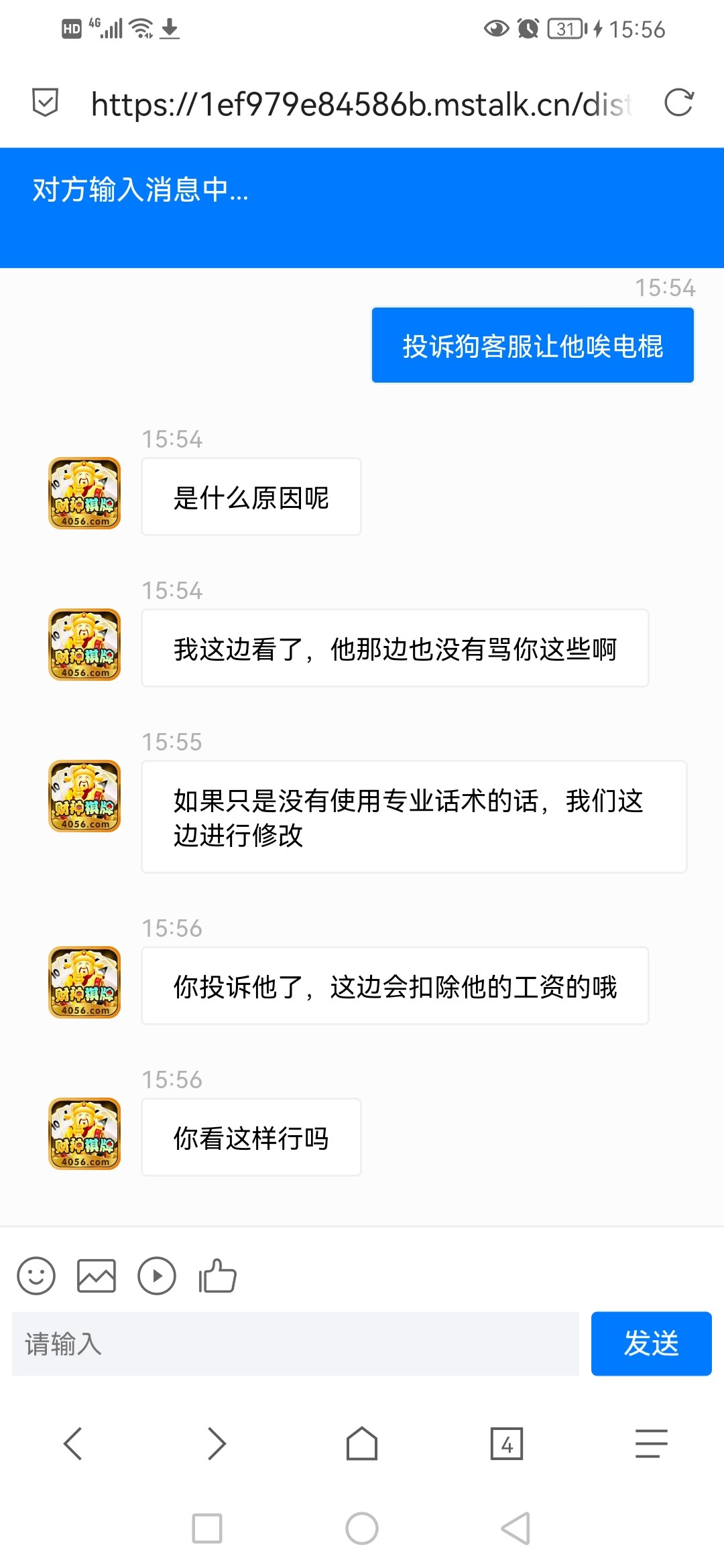Open the image attachment icon

pos(97,1275)
